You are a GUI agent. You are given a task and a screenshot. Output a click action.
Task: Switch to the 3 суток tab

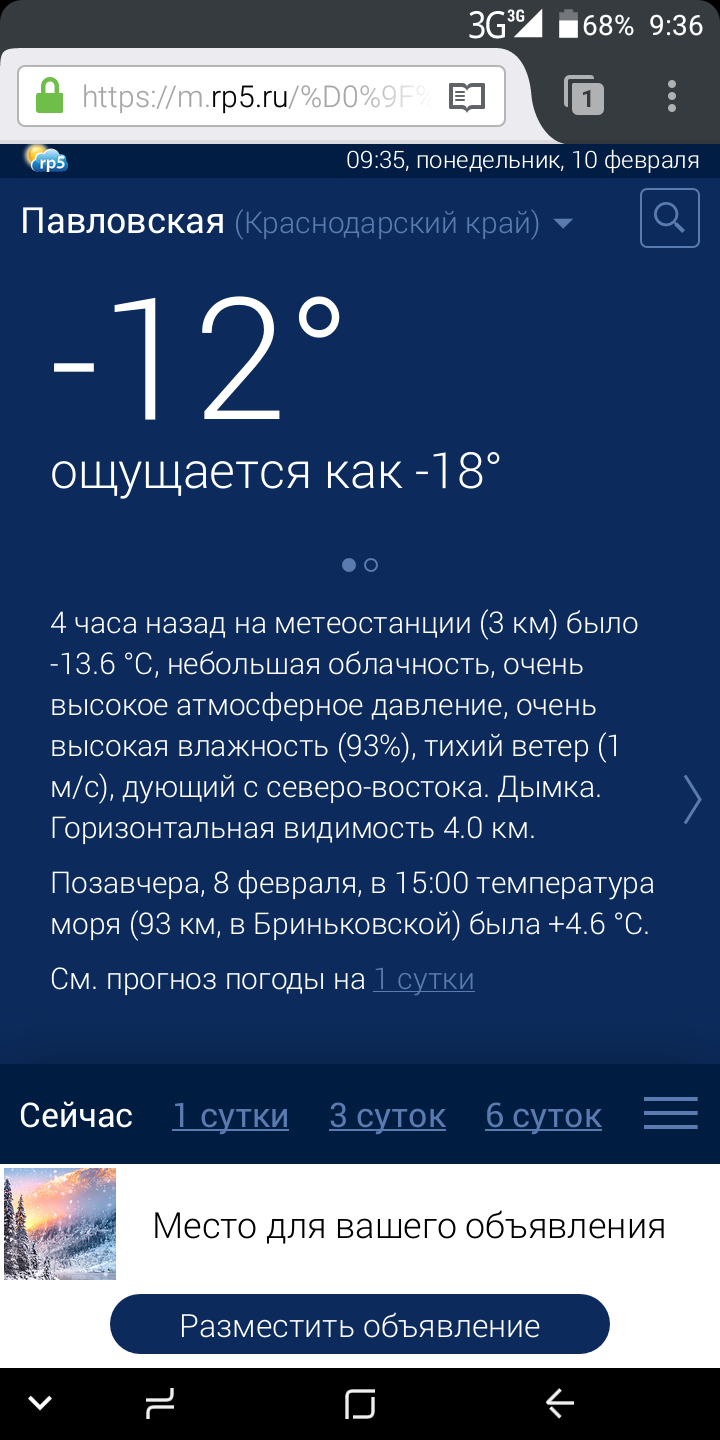pyautogui.click(x=387, y=1115)
